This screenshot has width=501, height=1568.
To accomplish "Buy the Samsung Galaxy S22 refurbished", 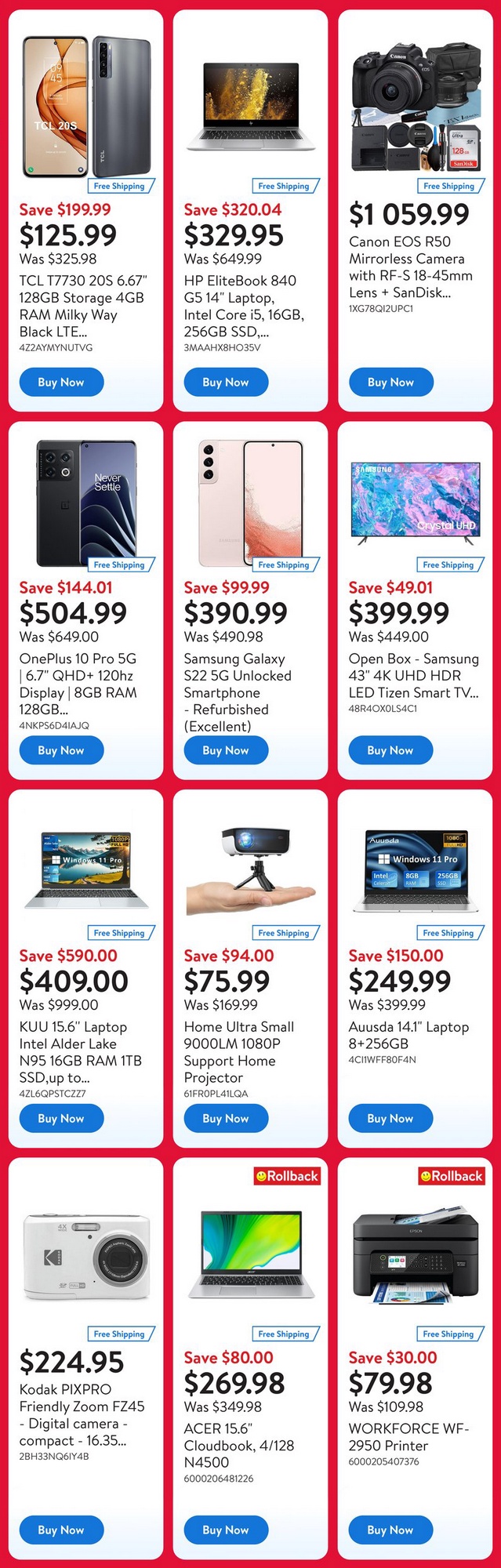I will [226, 750].
